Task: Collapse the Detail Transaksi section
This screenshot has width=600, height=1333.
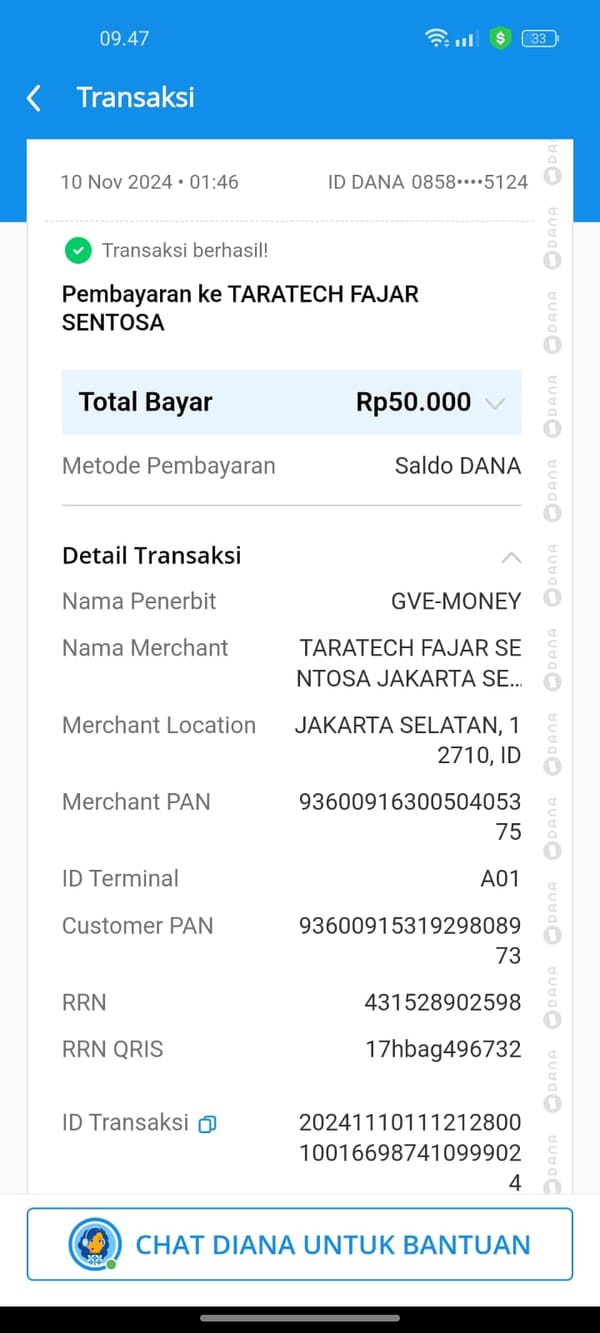Action: [511, 557]
